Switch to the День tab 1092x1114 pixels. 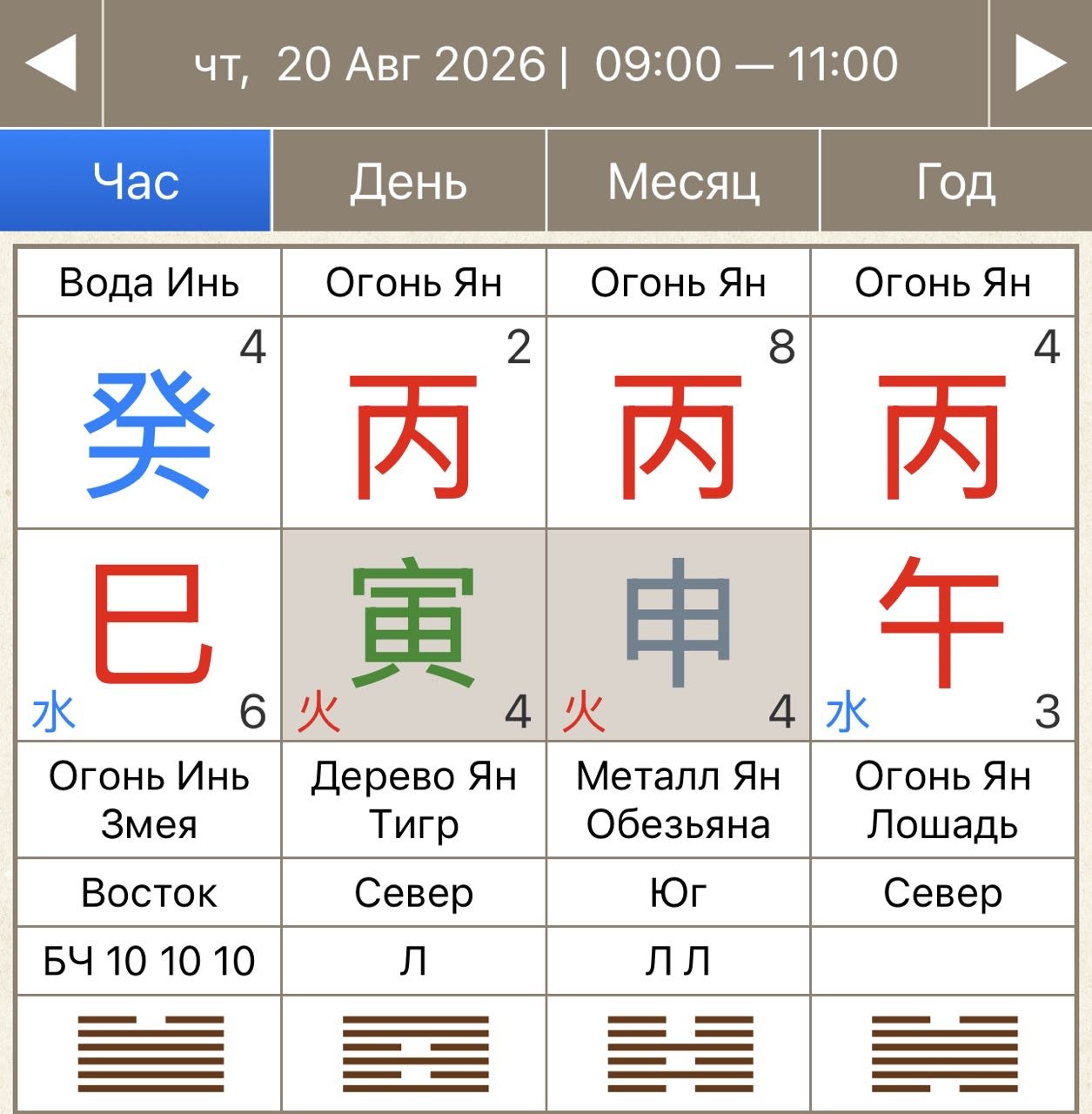click(x=409, y=181)
